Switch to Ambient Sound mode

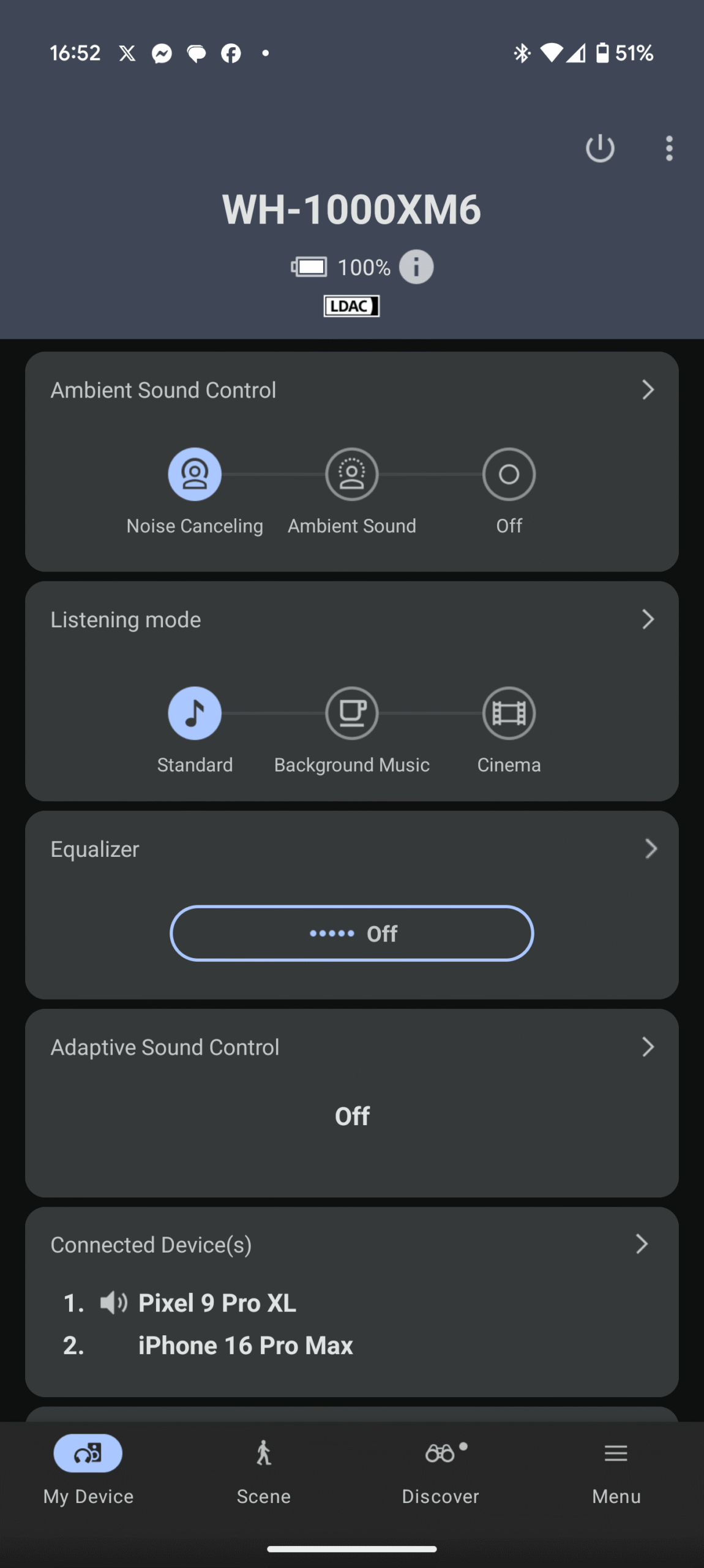(x=352, y=475)
